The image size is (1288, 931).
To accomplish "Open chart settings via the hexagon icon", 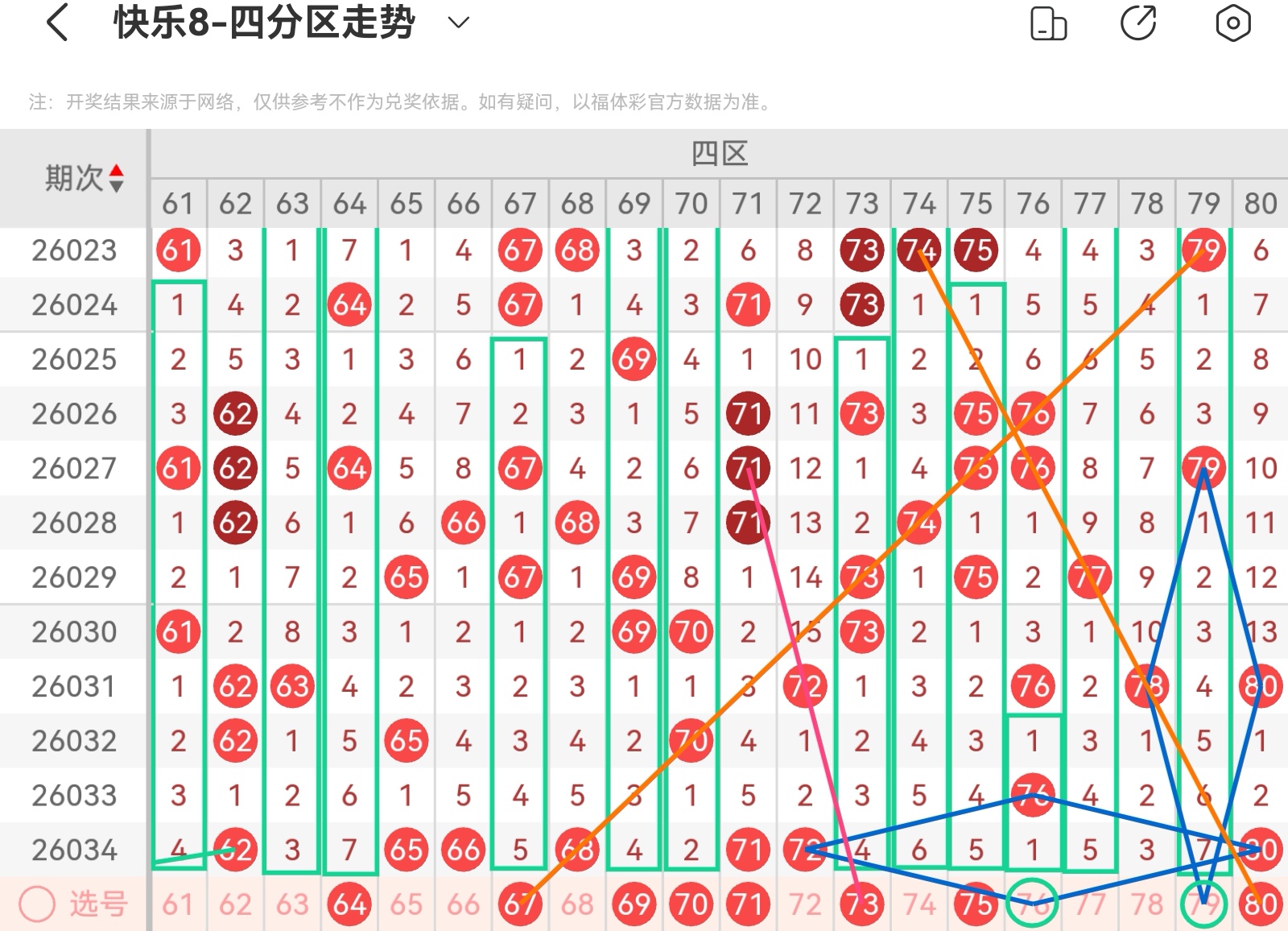I will [x=1232, y=23].
